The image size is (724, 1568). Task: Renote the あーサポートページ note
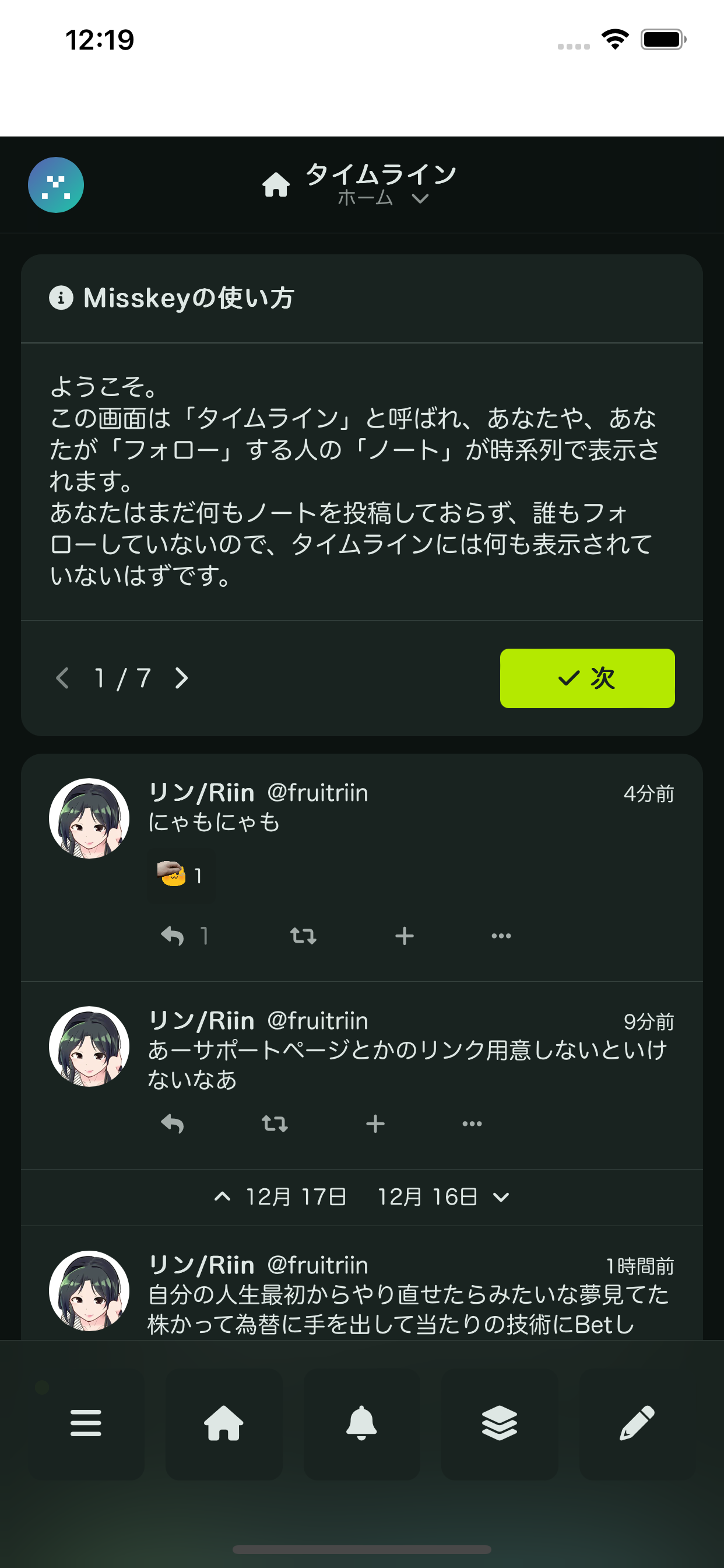[x=275, y=1123]
